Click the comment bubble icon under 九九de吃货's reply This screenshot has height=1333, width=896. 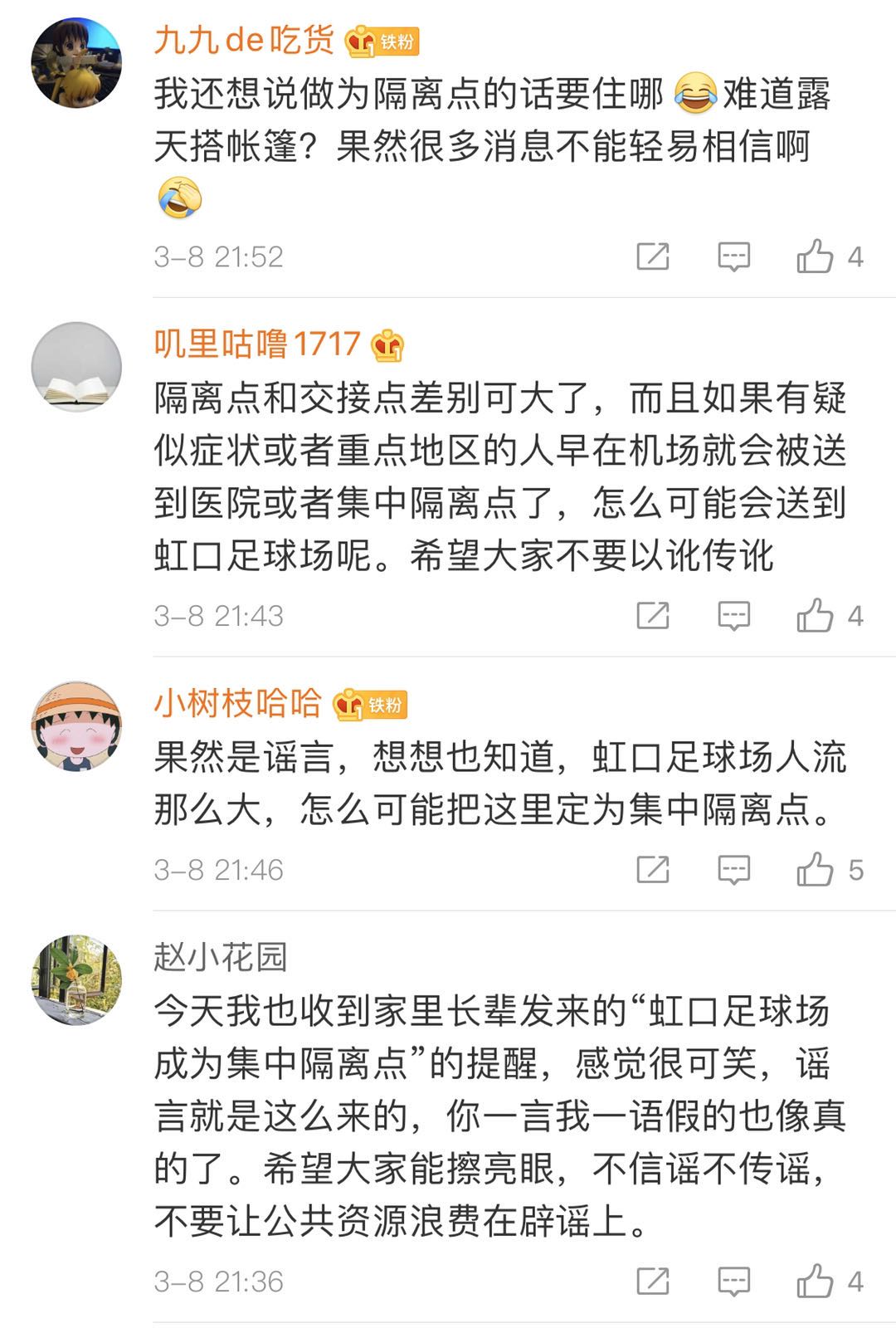tap(733, 257)
